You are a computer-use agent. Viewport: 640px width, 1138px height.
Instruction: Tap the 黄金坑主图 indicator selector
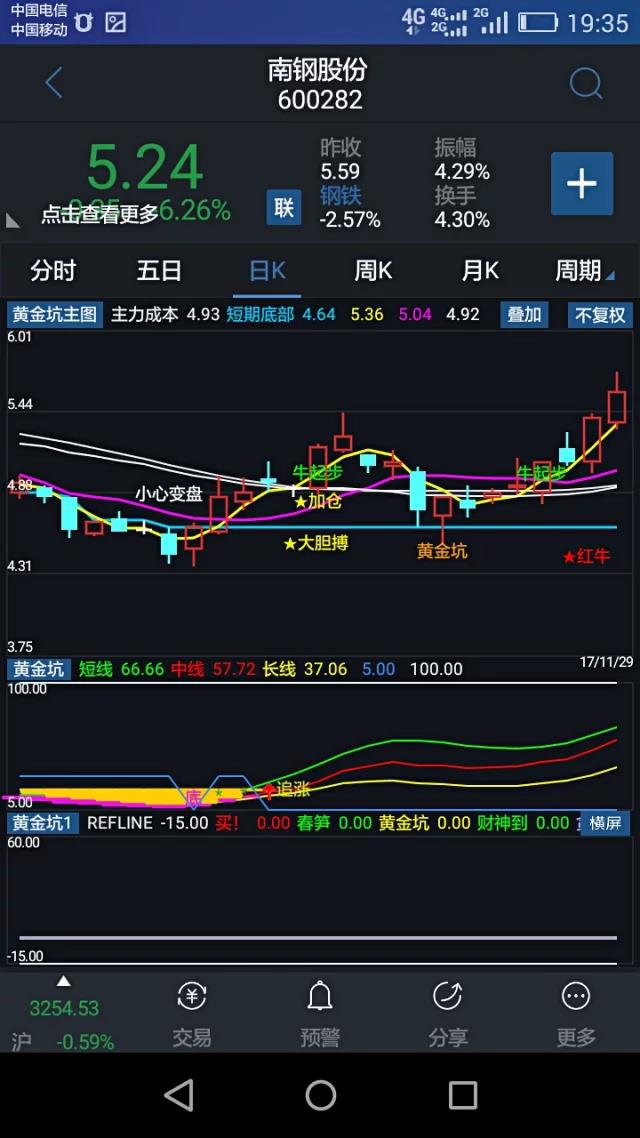55,314
